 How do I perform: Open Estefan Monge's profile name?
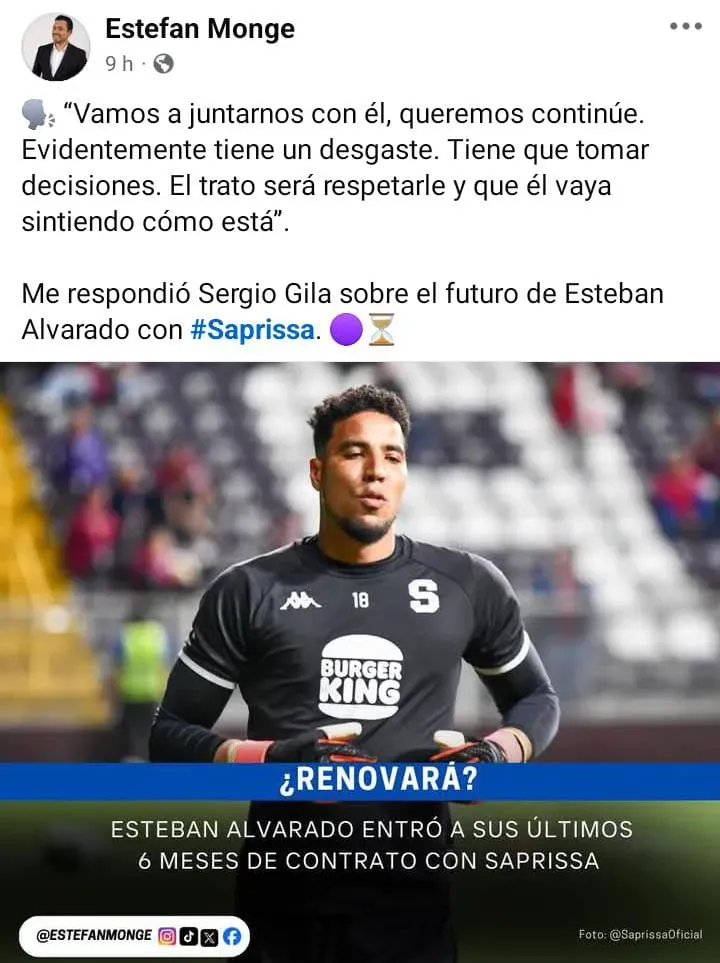click(x=198, y=29)
